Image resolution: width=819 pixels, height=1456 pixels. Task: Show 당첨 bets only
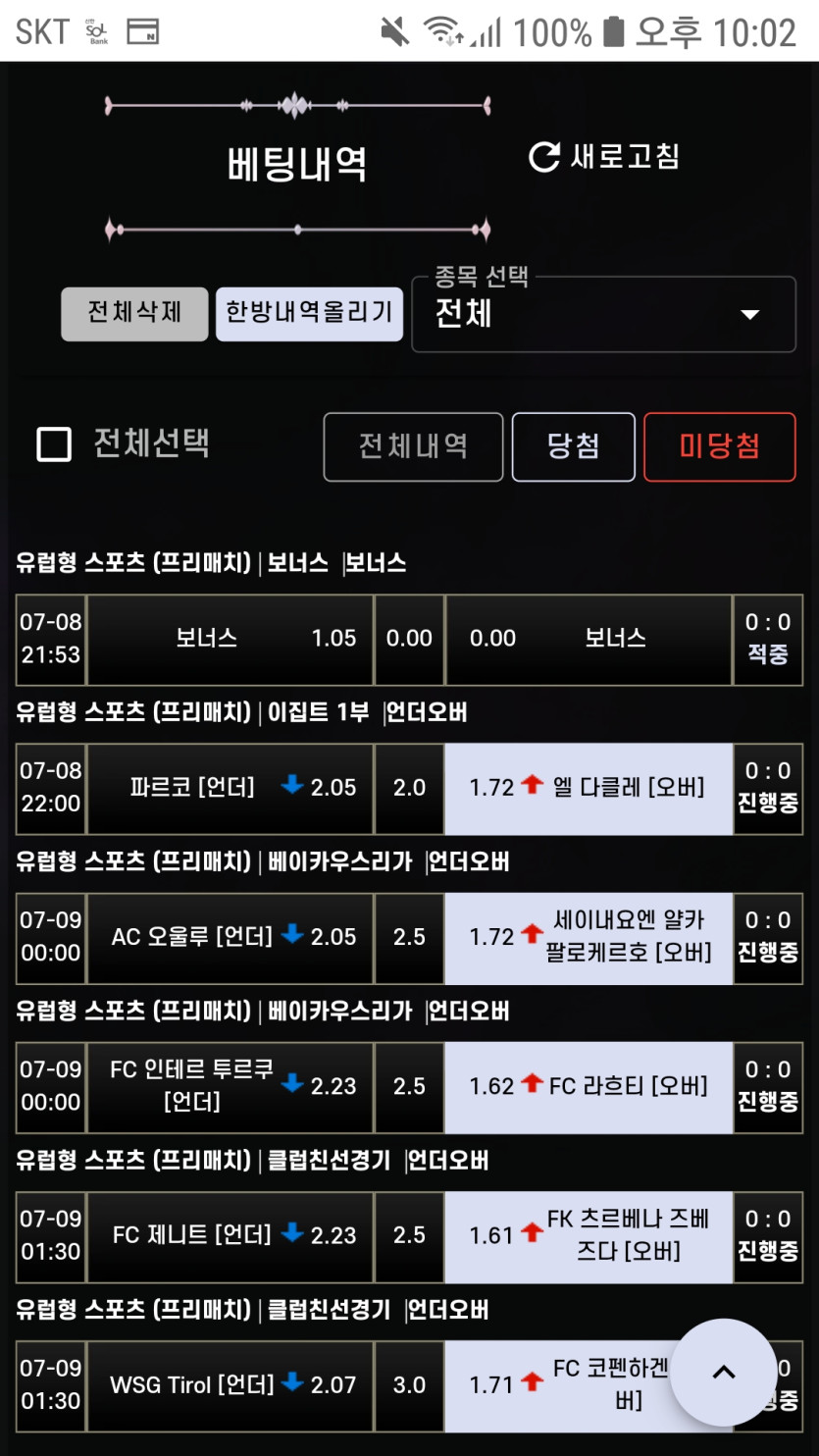[573, 446]
